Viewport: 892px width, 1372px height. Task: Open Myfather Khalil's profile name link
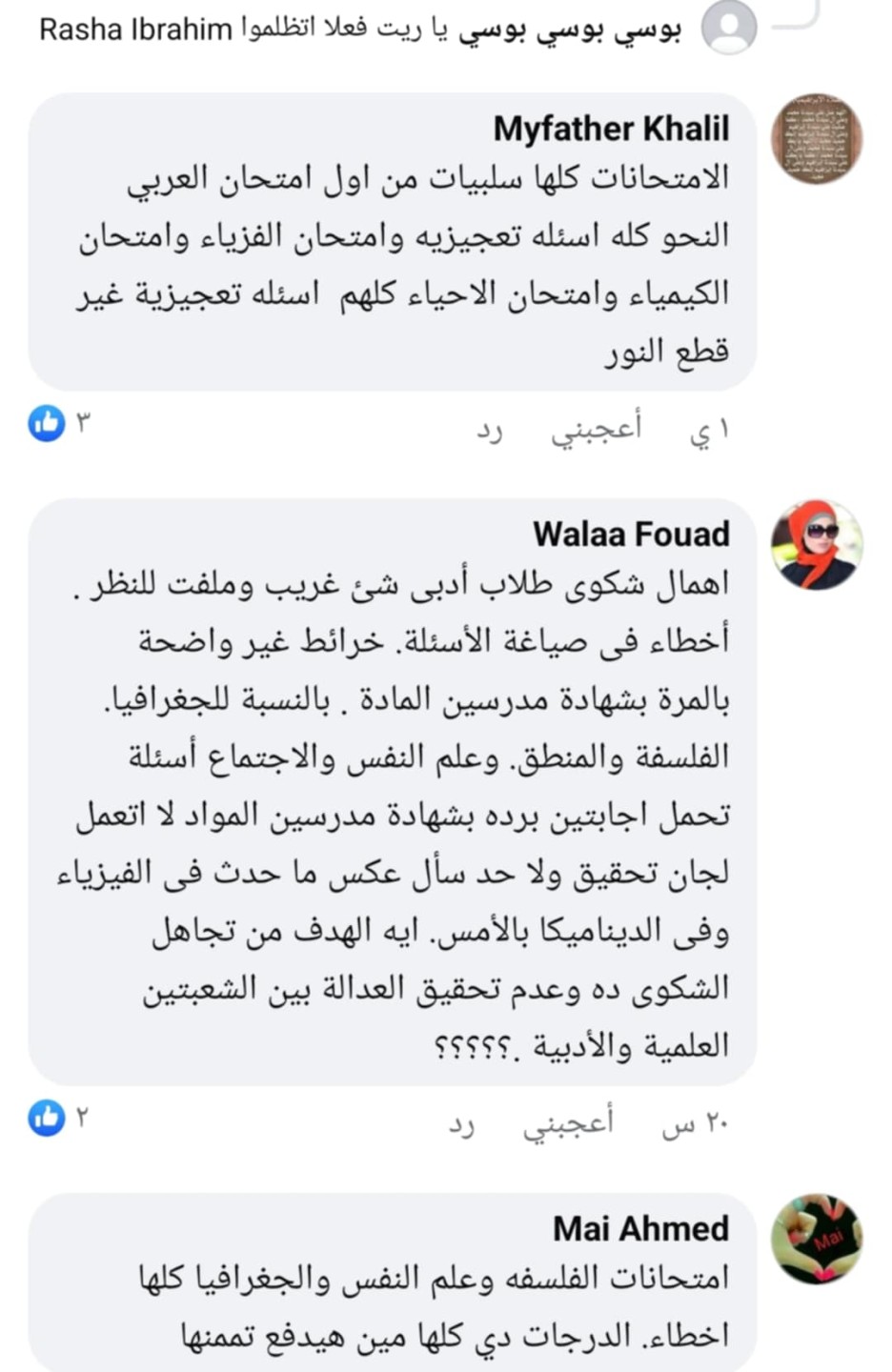(611, 129)
